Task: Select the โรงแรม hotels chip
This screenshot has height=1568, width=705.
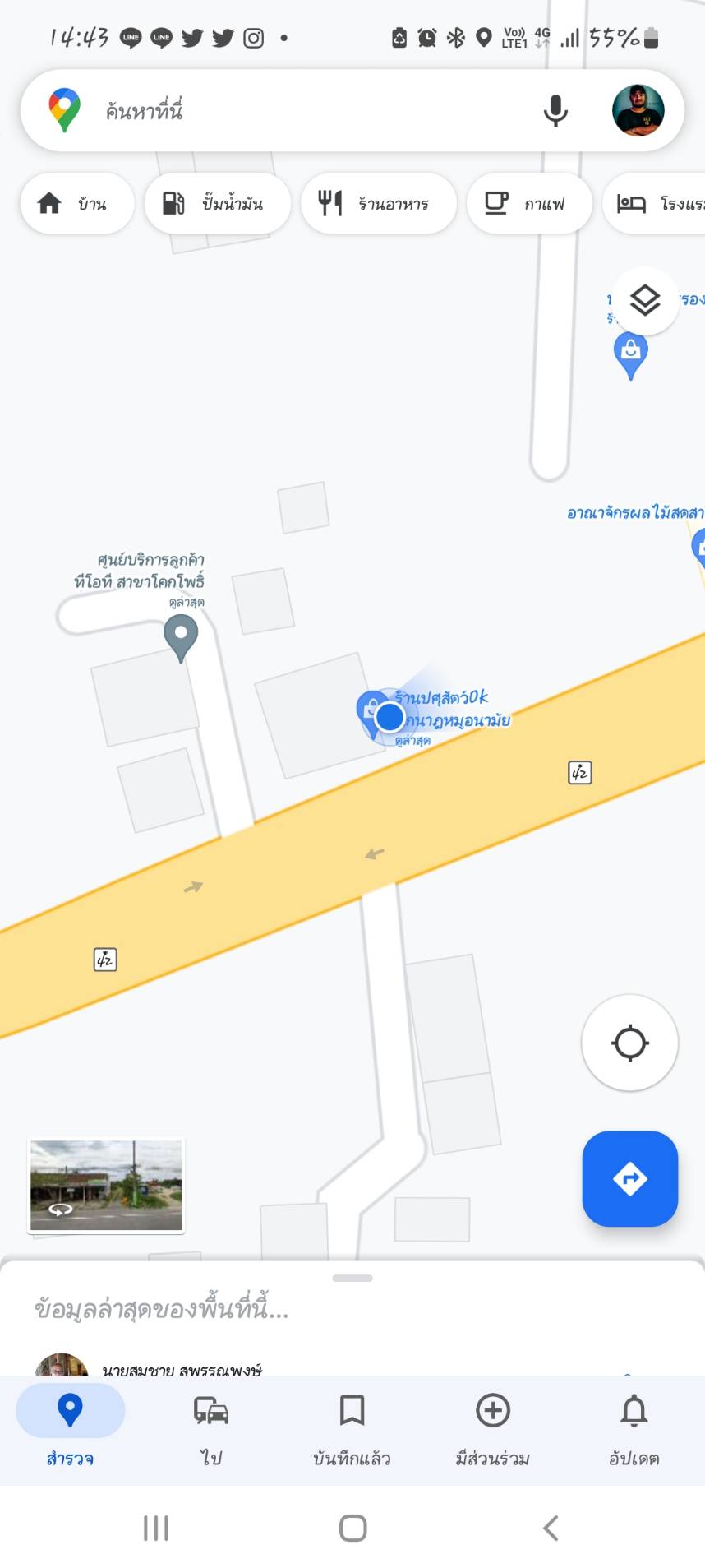Action: tap(654, 203)
